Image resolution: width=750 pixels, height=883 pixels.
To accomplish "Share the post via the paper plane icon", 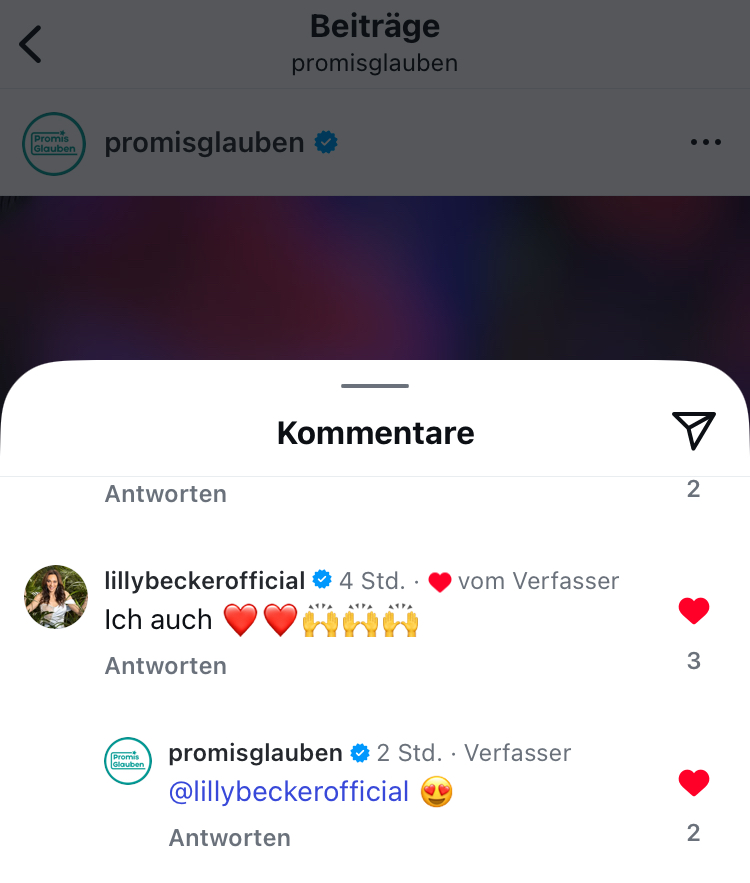I will coord(694,430).
